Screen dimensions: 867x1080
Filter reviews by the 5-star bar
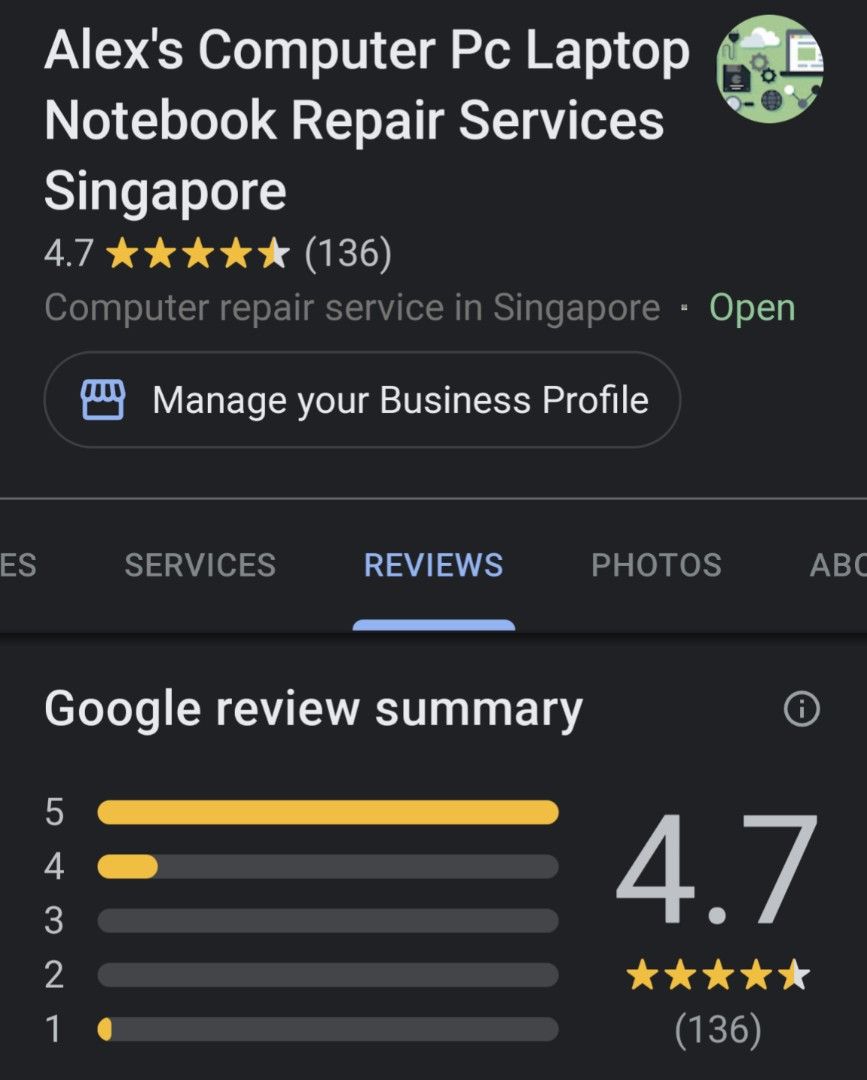[x=327, y=812]
